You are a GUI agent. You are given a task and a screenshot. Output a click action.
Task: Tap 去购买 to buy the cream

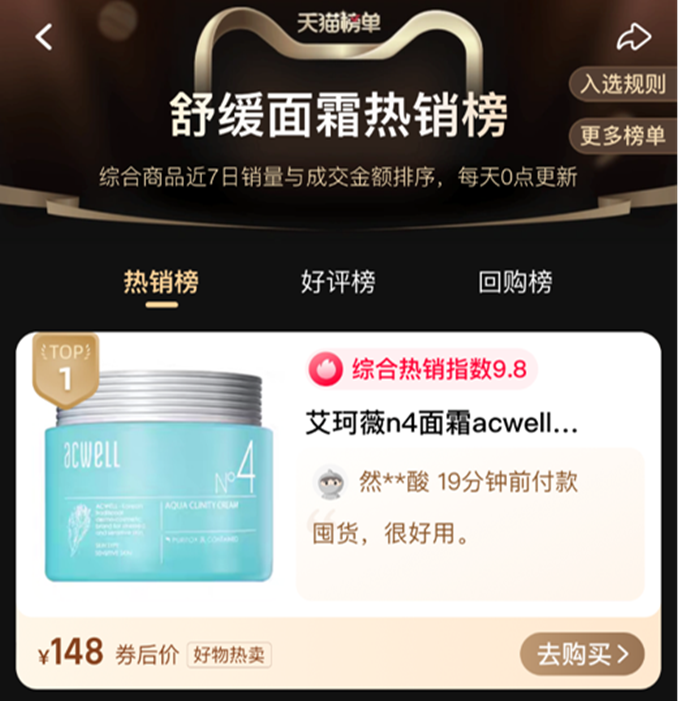click(x=582, y=655)
